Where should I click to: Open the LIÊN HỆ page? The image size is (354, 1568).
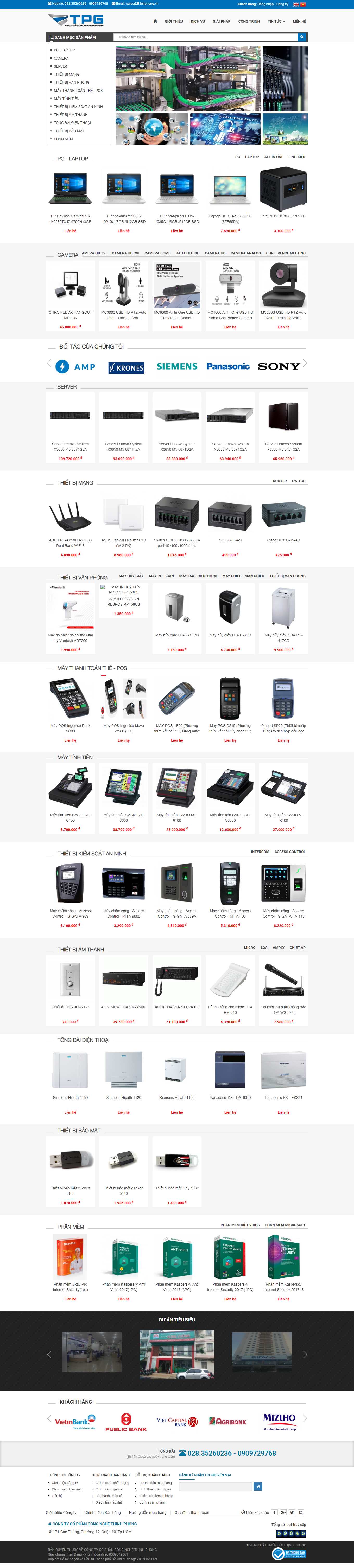(299, 21)
